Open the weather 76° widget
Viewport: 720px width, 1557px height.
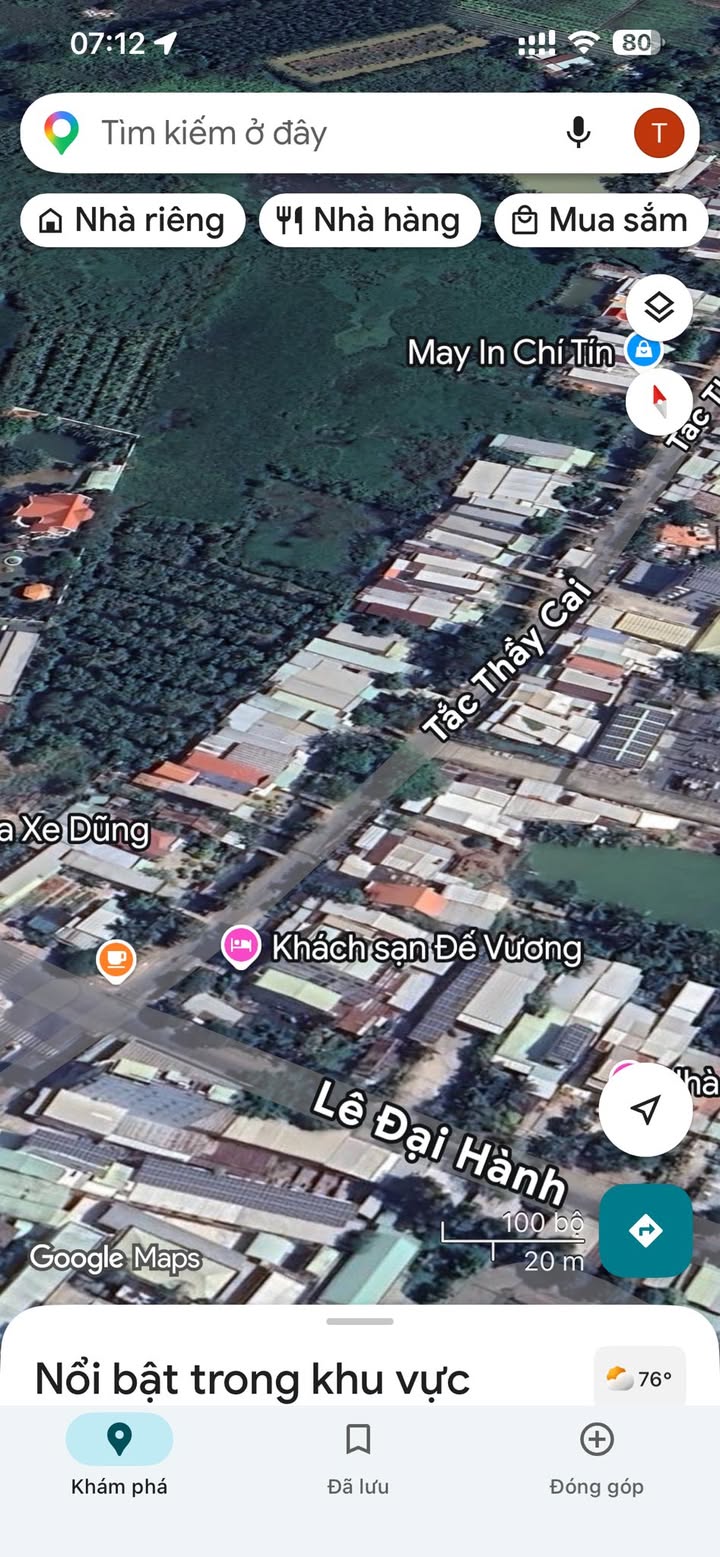tap(640, 1379)
